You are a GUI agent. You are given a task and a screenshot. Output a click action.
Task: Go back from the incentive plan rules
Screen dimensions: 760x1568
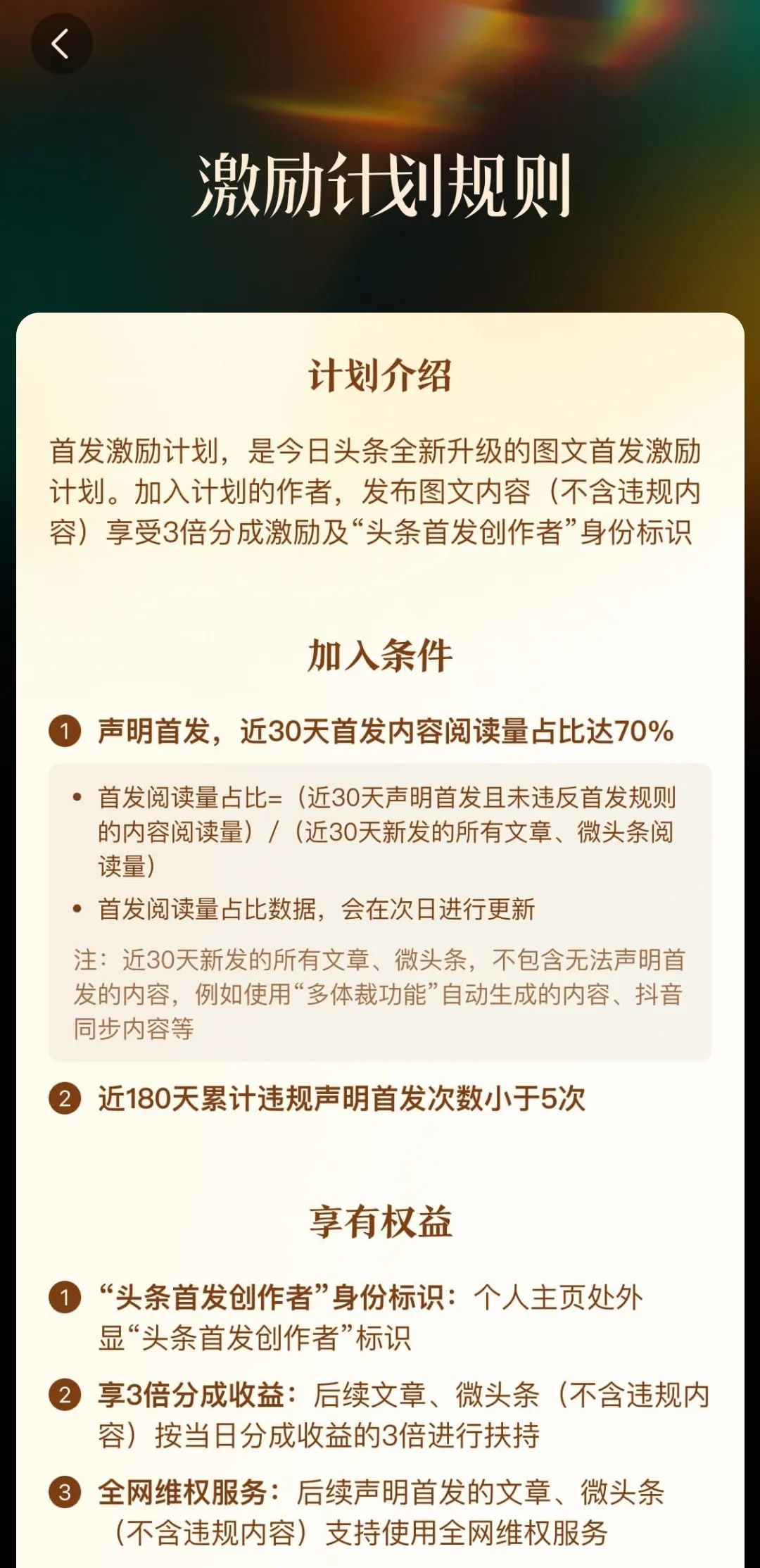[x=61, y=44]
